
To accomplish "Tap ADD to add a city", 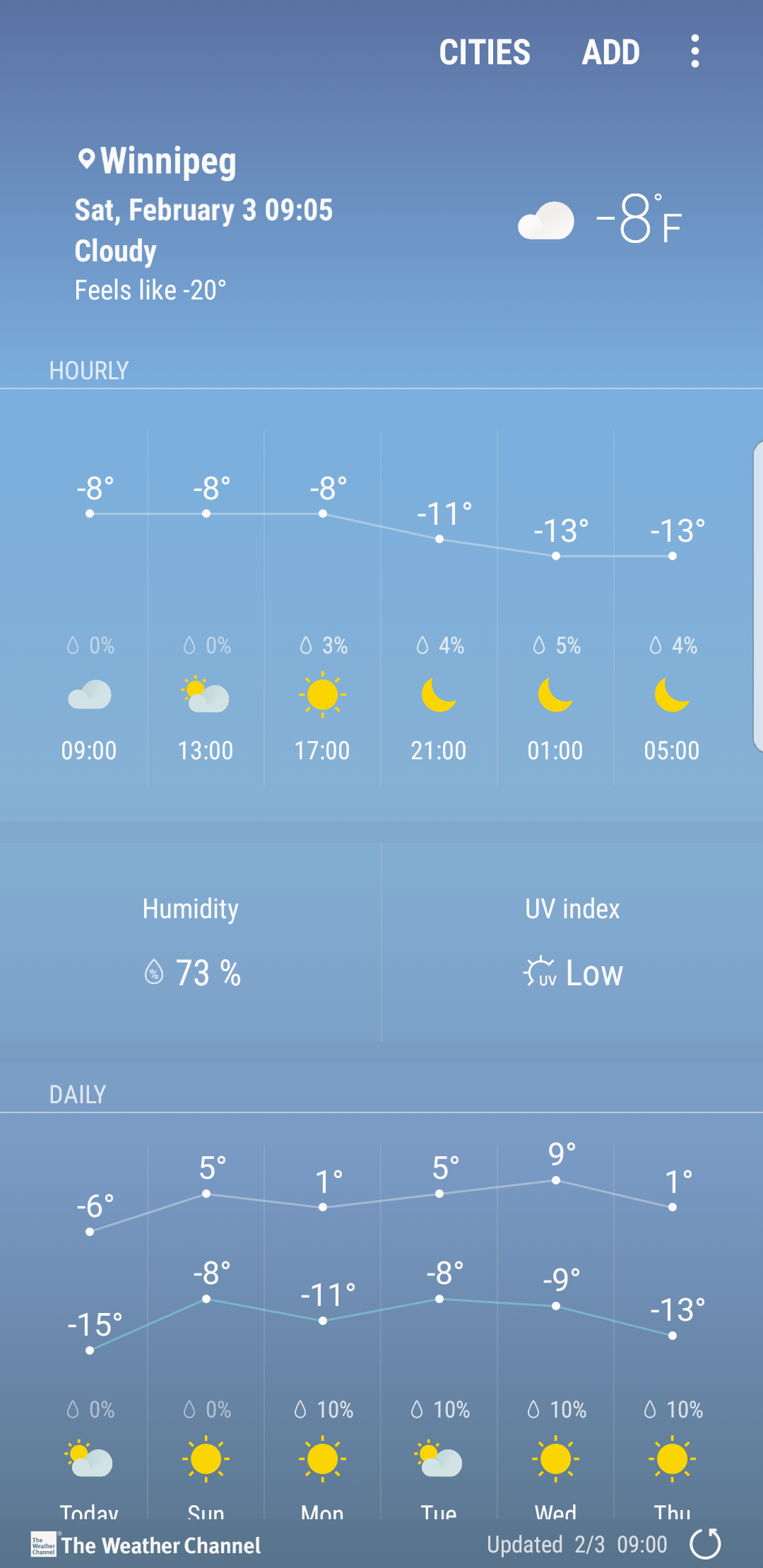I will [610, 52].
